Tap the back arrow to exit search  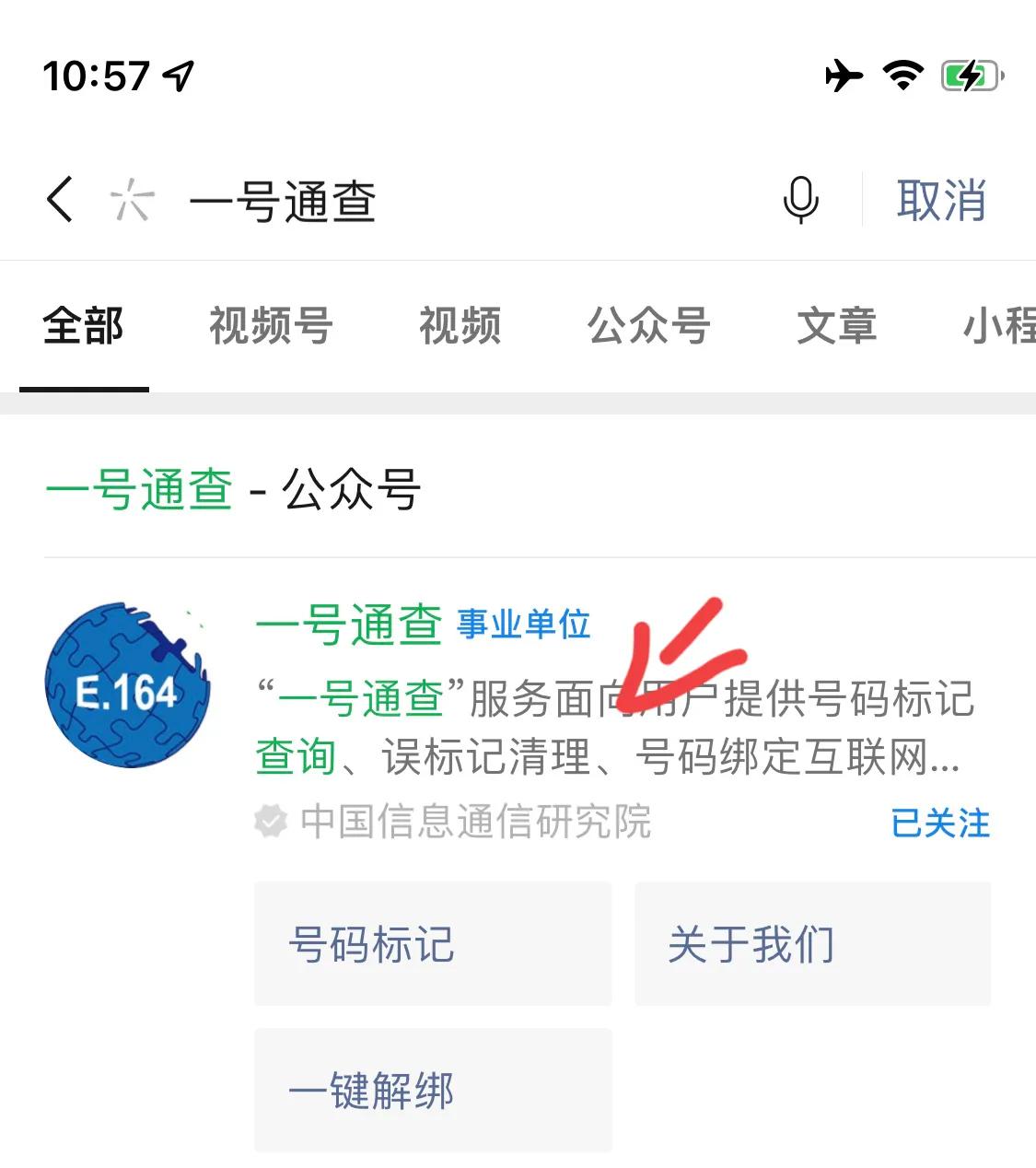tap(59, 201)
